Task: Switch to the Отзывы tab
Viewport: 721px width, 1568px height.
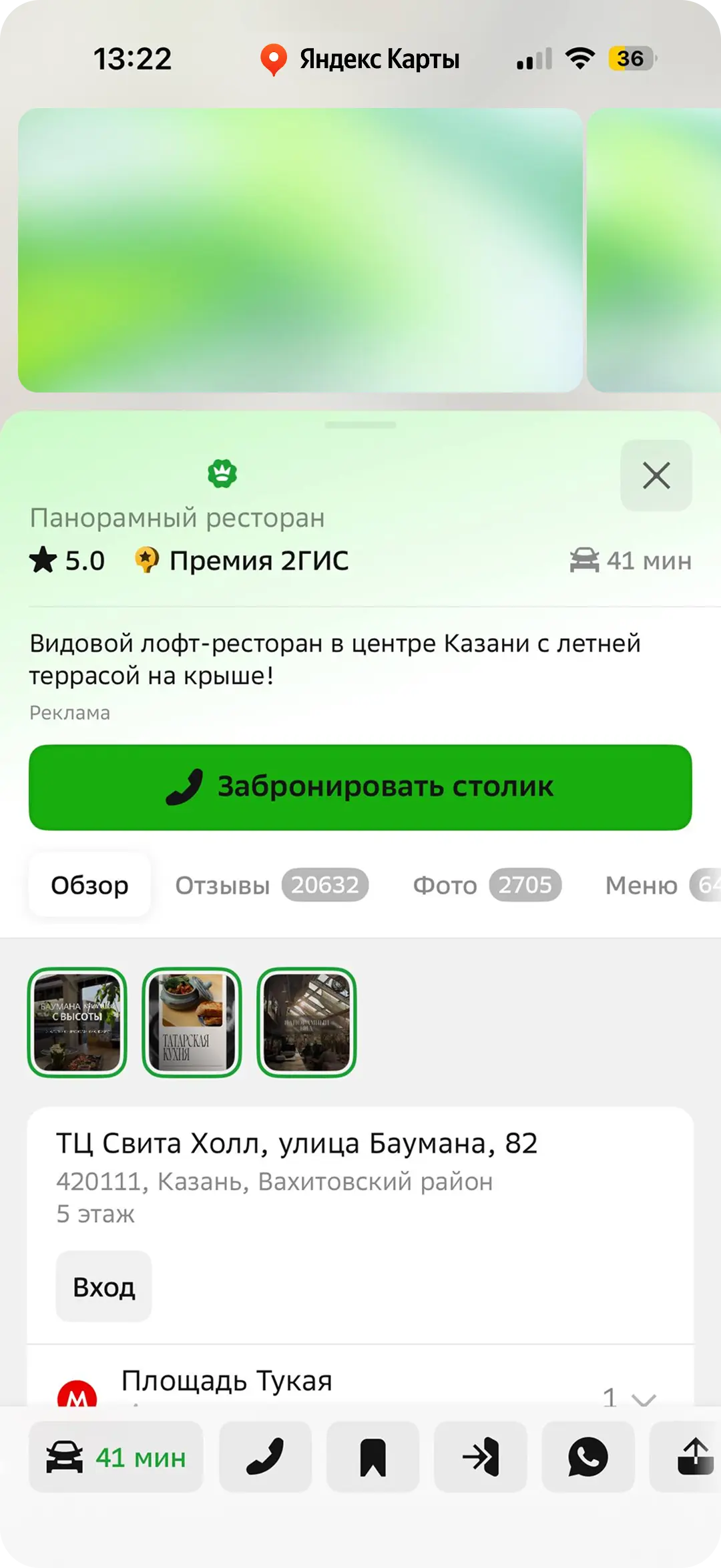Action: (x=271, y=885)
